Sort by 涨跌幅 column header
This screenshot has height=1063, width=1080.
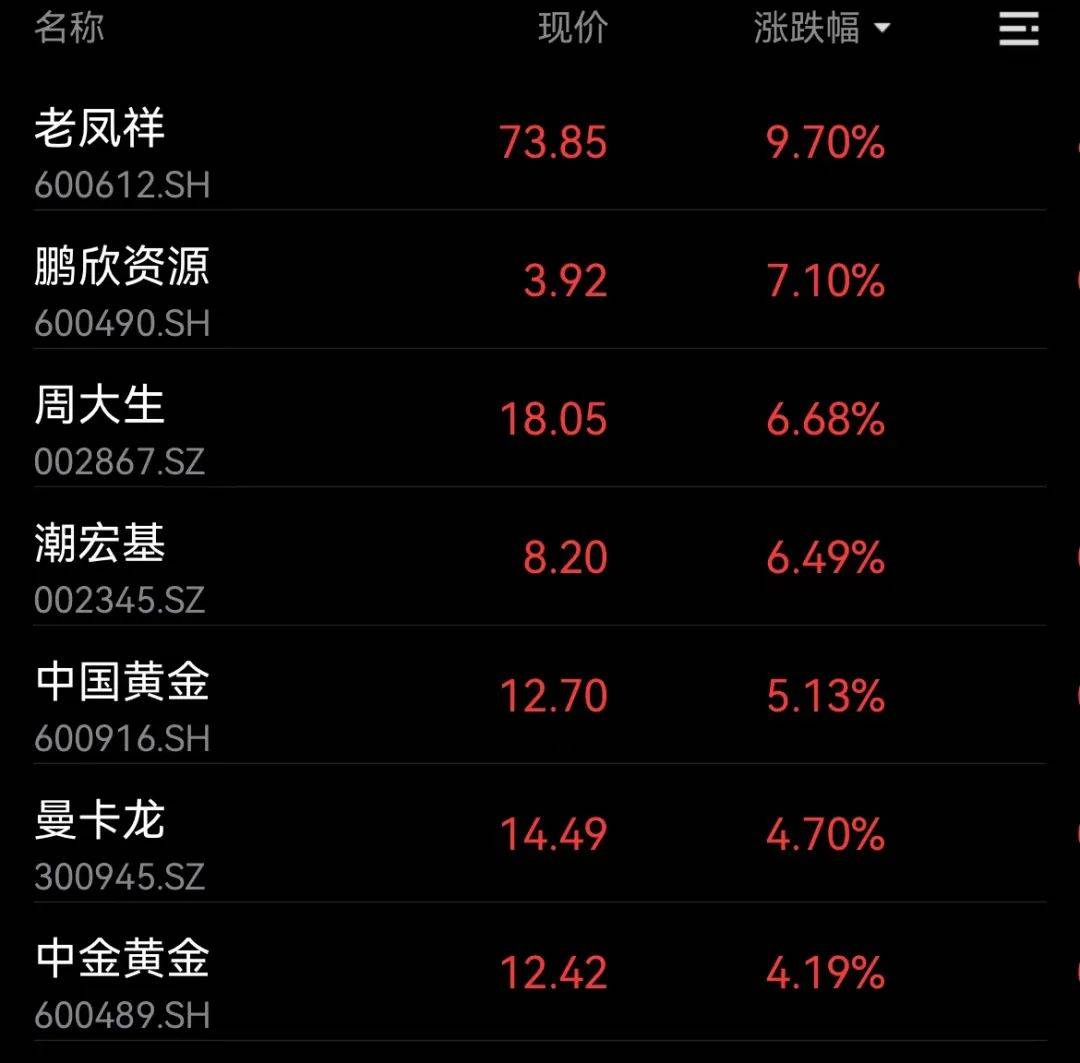click(x=820, y=29)
